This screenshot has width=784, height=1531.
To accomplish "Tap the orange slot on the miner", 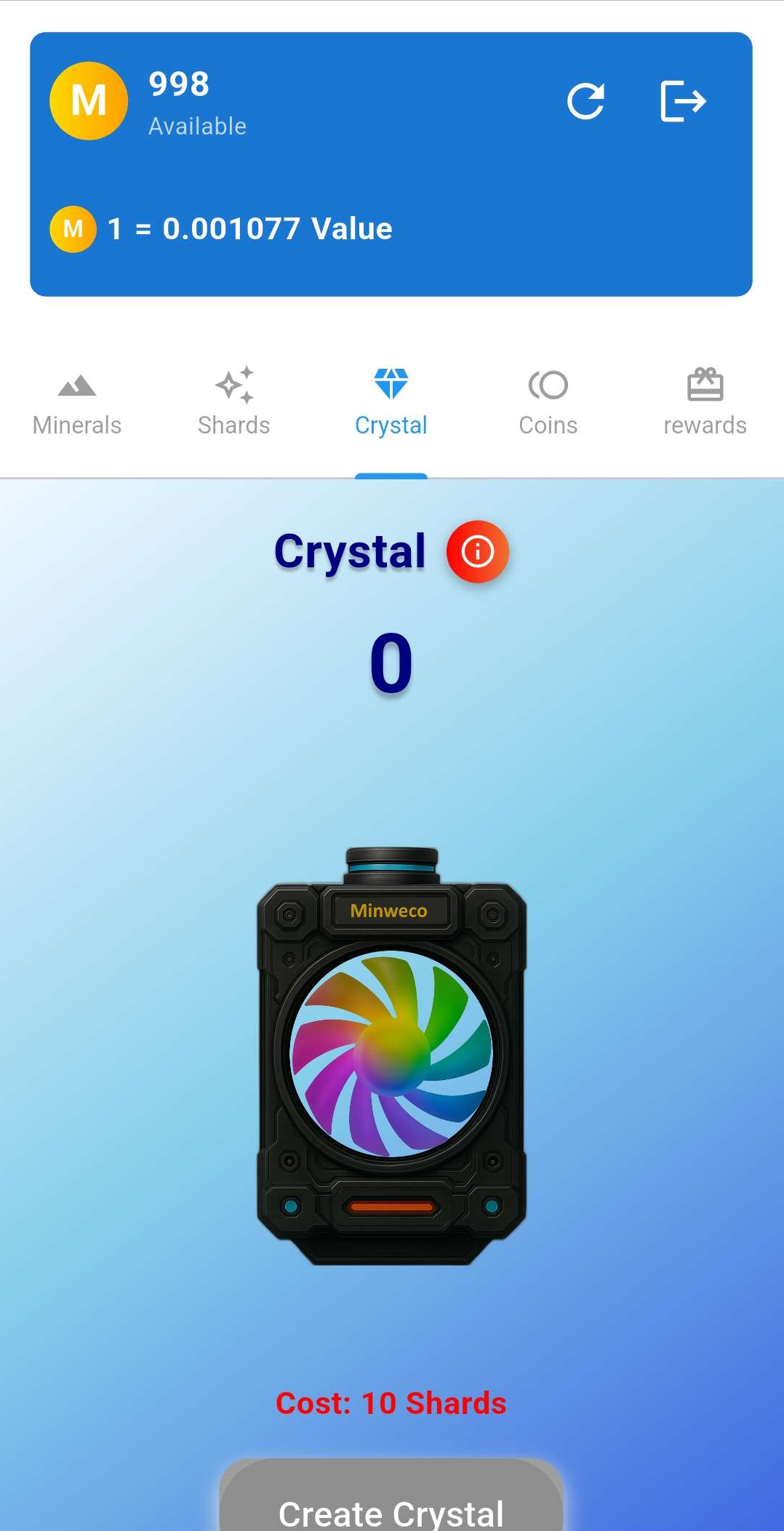I will coord(391,1207).
